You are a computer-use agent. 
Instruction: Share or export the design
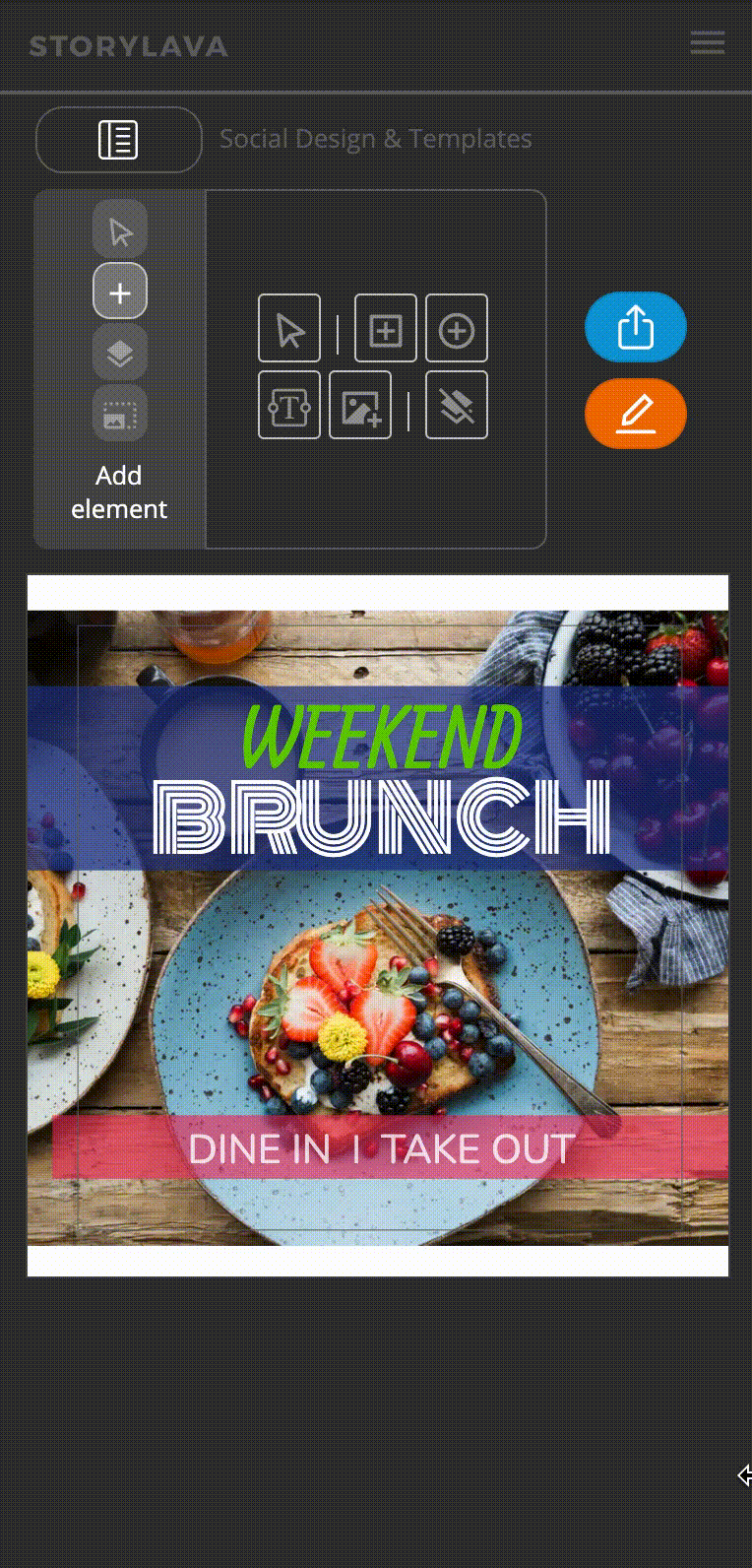click(636, 327)
